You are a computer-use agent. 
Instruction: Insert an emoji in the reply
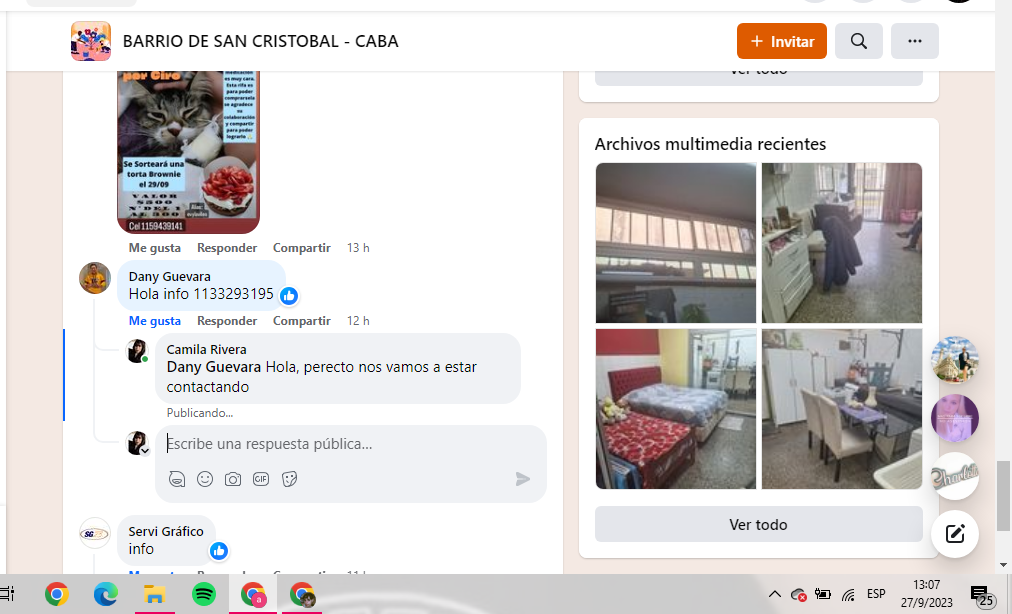[205, 479]
